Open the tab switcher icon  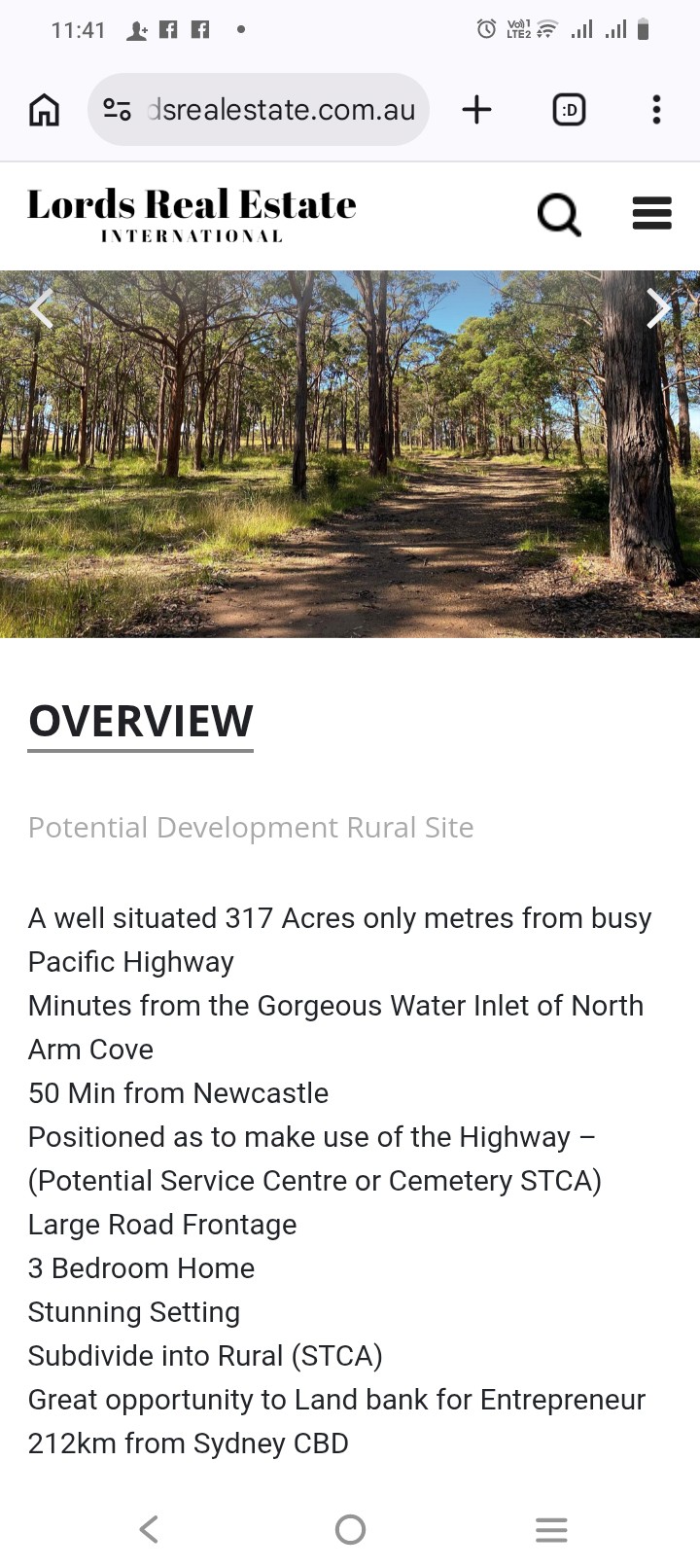coord(569,110)
